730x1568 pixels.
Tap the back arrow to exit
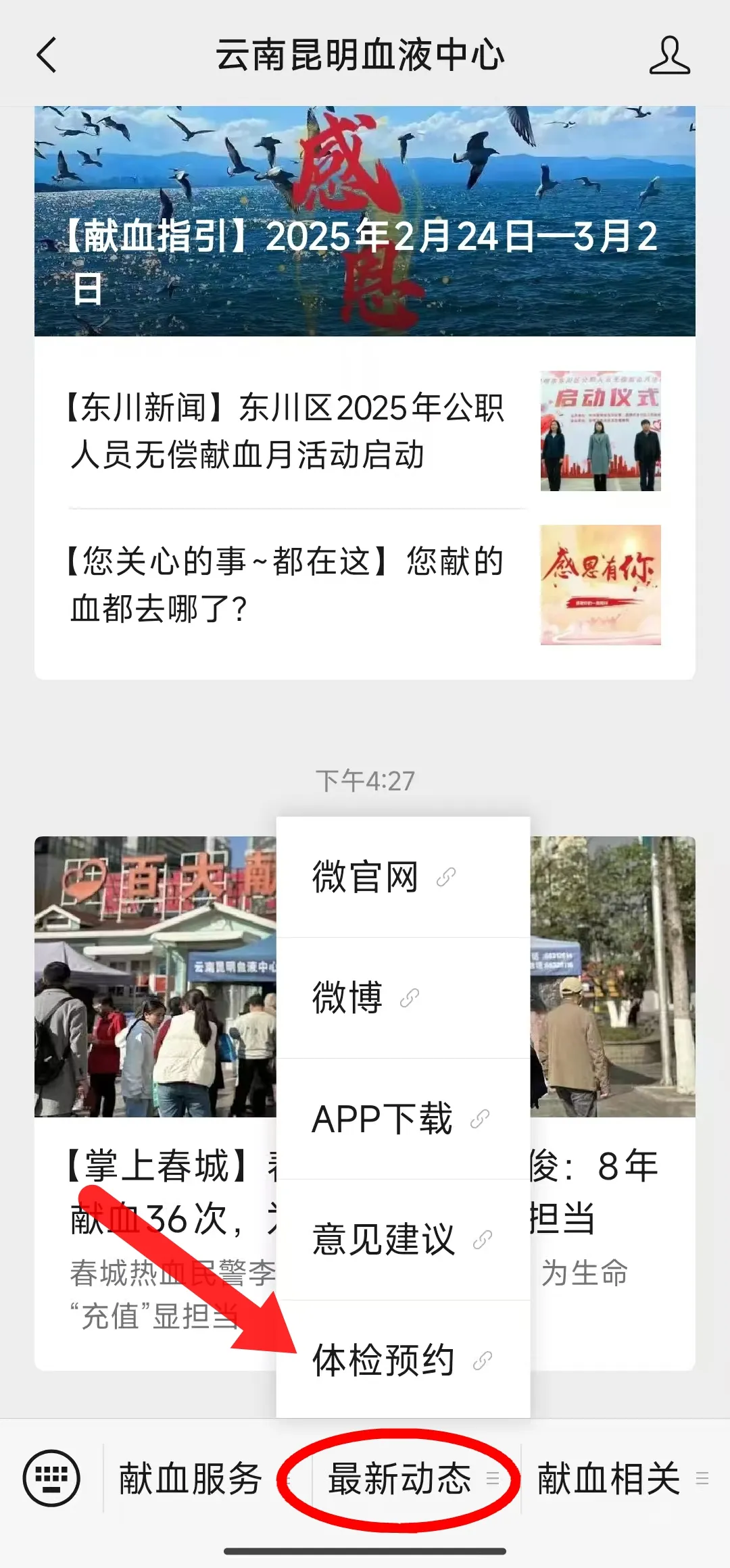pos(46,57)
